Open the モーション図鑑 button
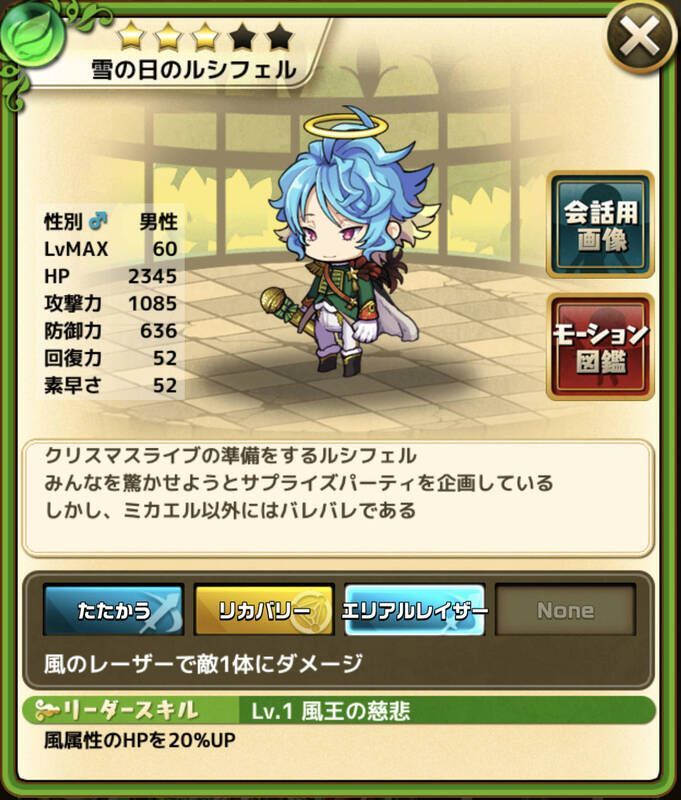 pos(600,346)
